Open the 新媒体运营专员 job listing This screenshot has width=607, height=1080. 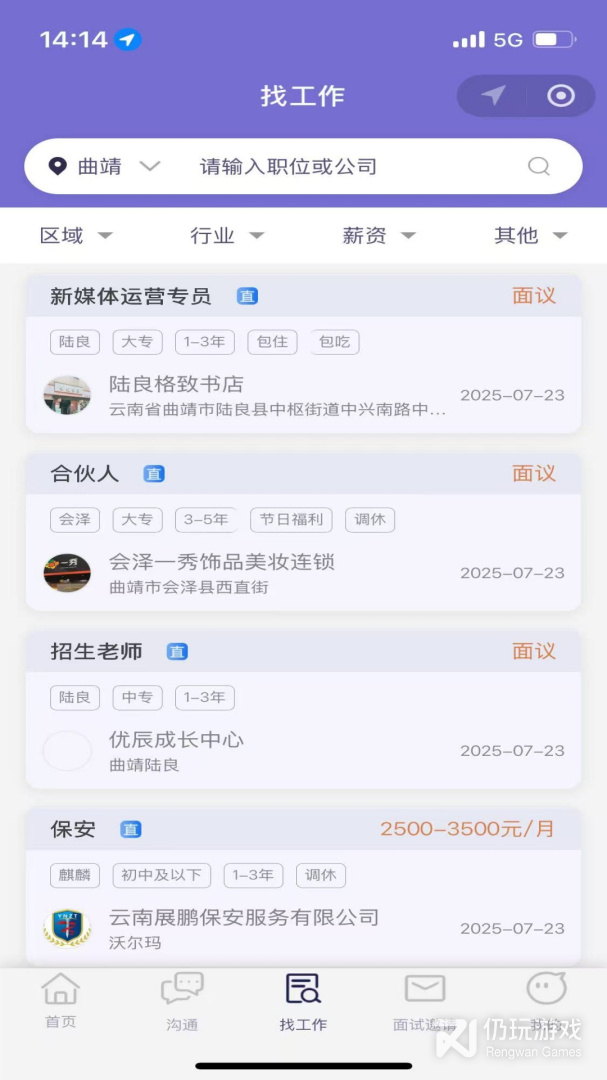[303, 354]
